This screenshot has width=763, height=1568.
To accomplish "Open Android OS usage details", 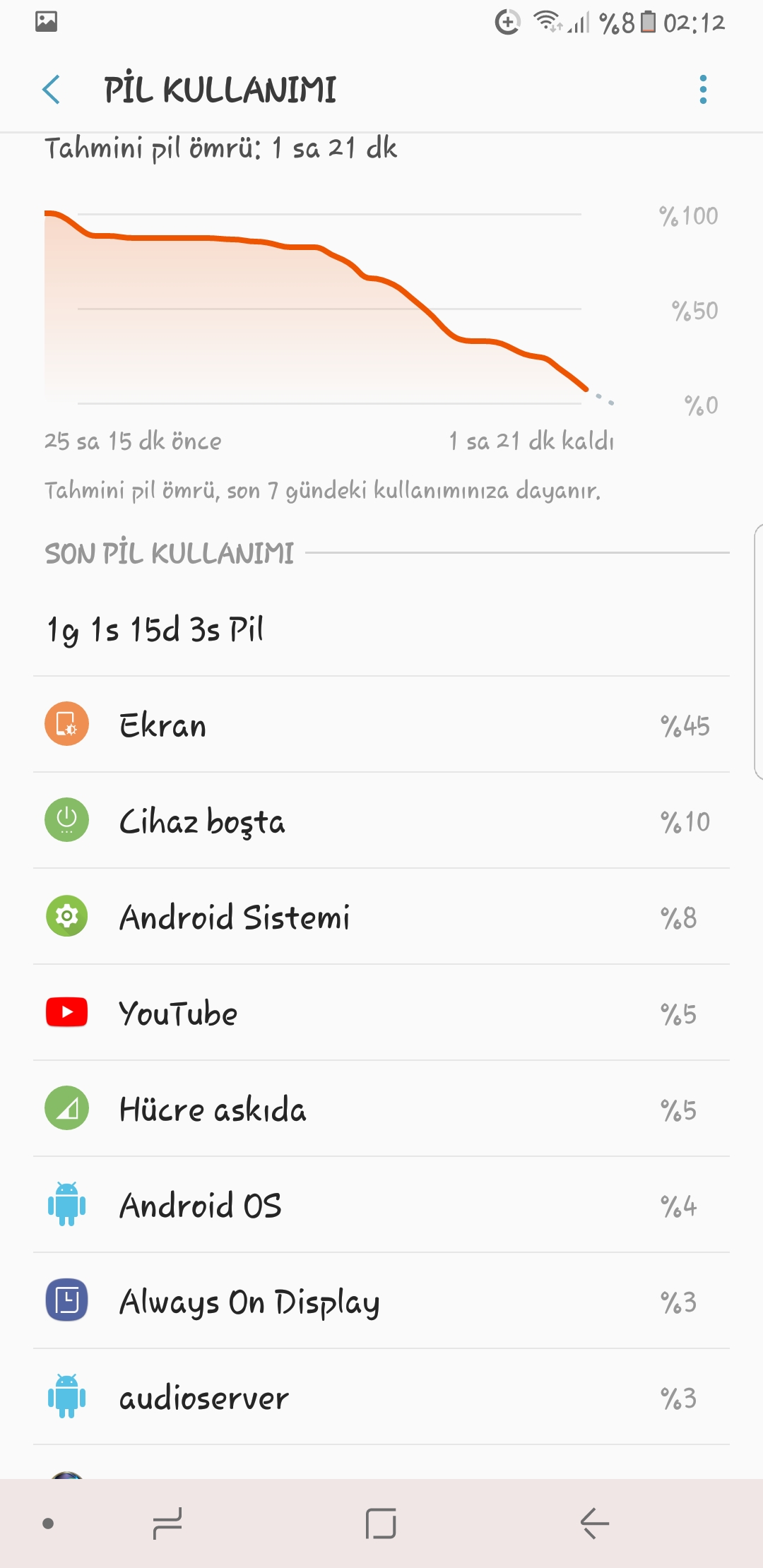I will tap(381, 1206).
